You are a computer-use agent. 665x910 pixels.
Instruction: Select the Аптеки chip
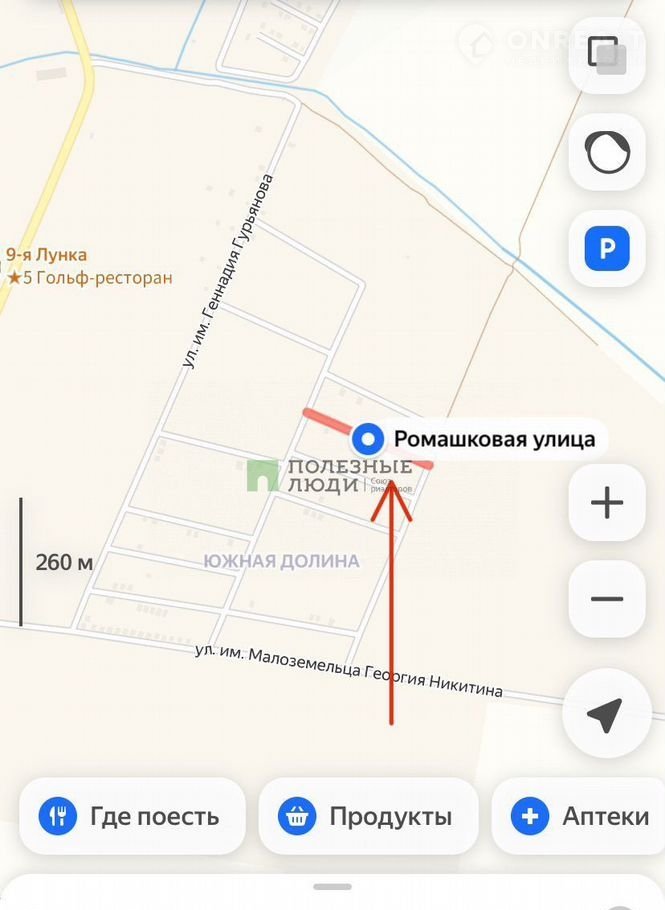(582, 816)
